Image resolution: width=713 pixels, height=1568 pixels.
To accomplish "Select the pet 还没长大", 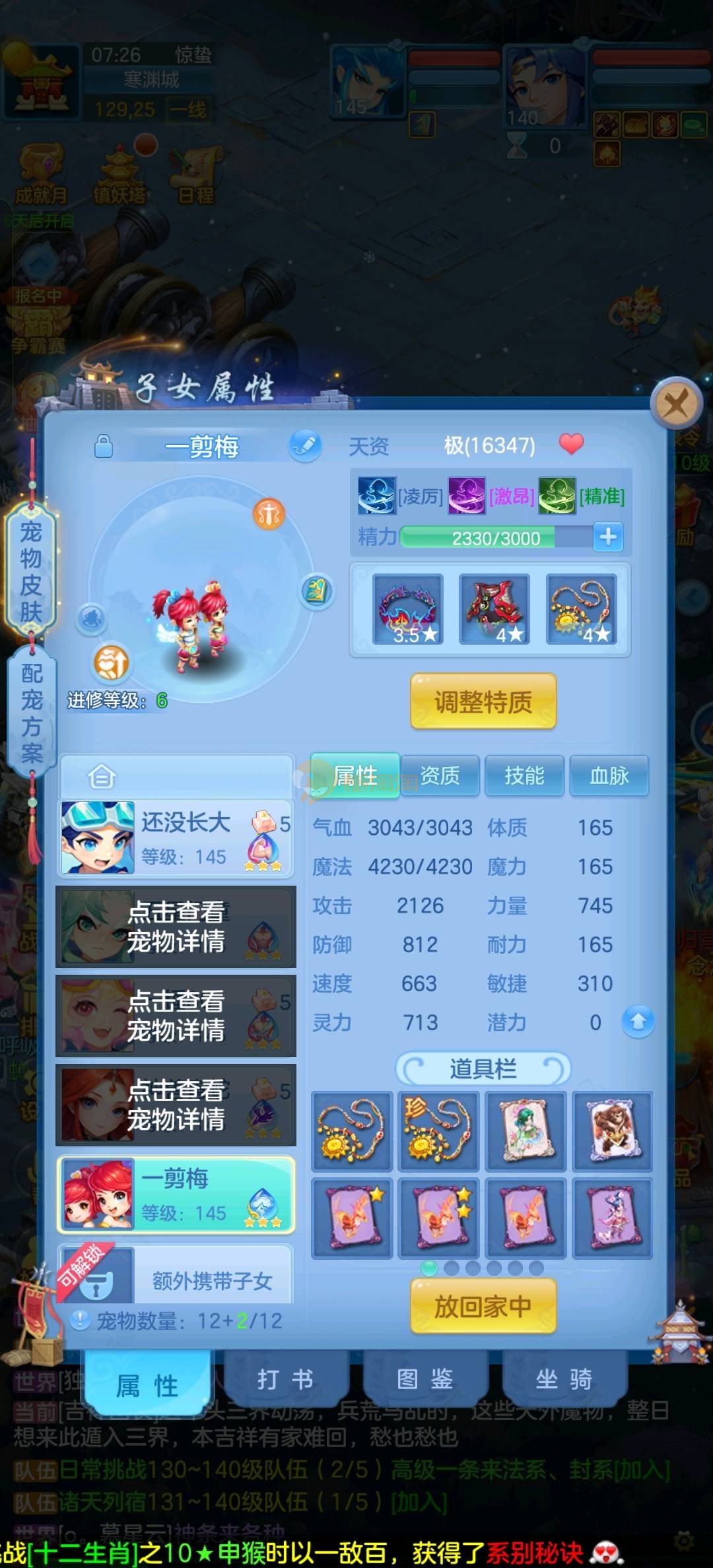I will coord(176,838).
